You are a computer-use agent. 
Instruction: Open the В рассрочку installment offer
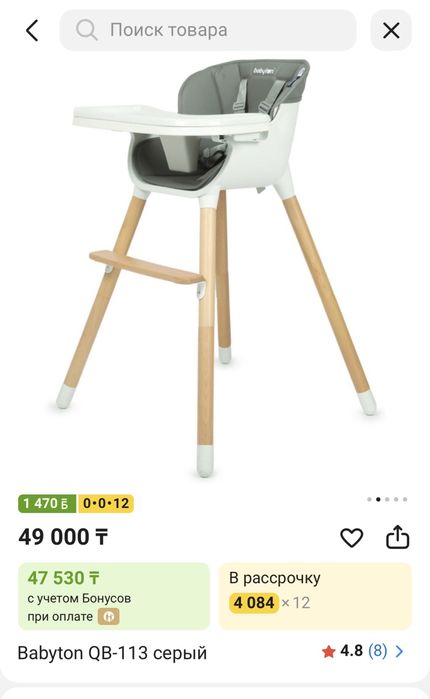point(315,596)
